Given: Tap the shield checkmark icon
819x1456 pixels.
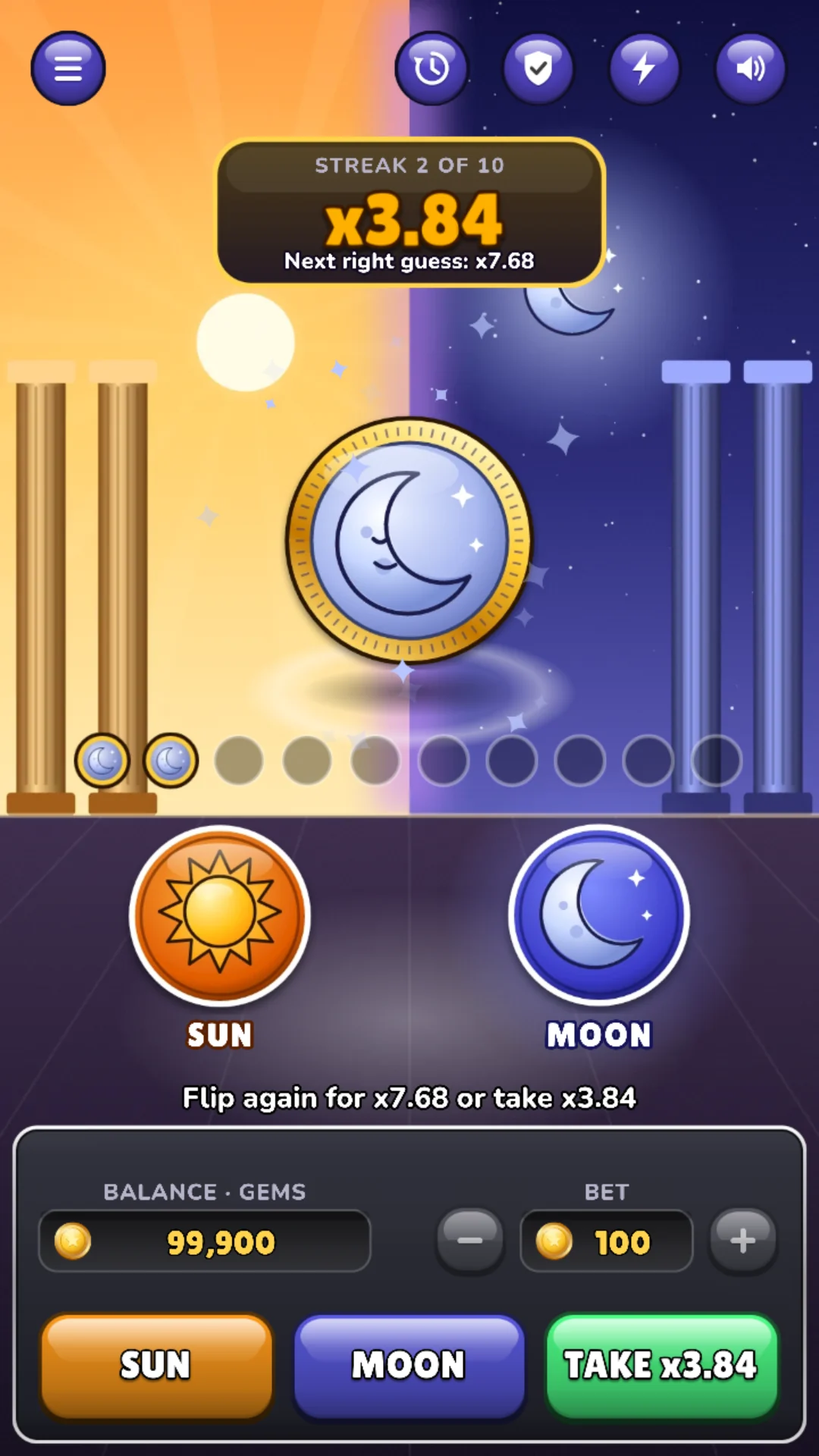Looking at the screenshot, I should [538, 68].
